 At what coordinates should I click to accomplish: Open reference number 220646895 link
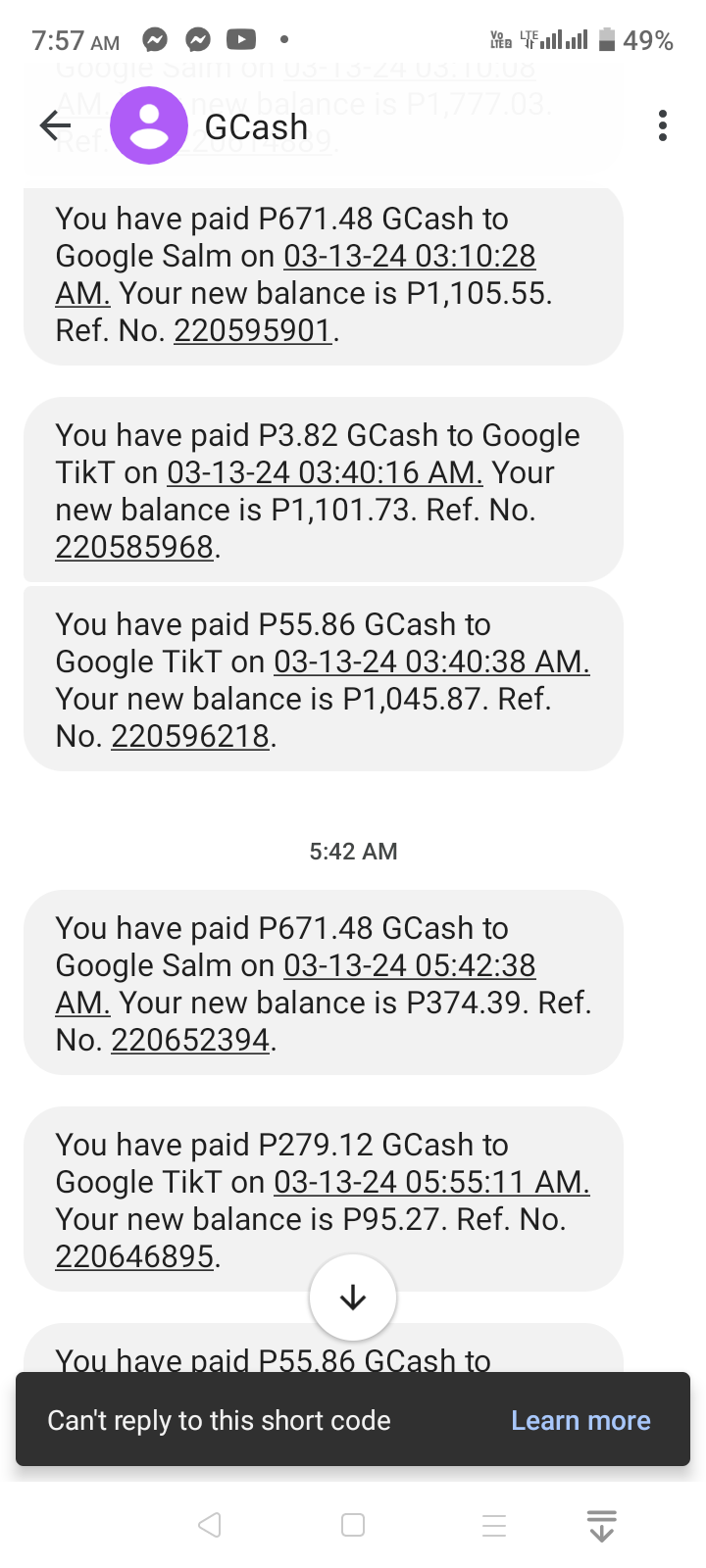click(x=134, y=1256)
